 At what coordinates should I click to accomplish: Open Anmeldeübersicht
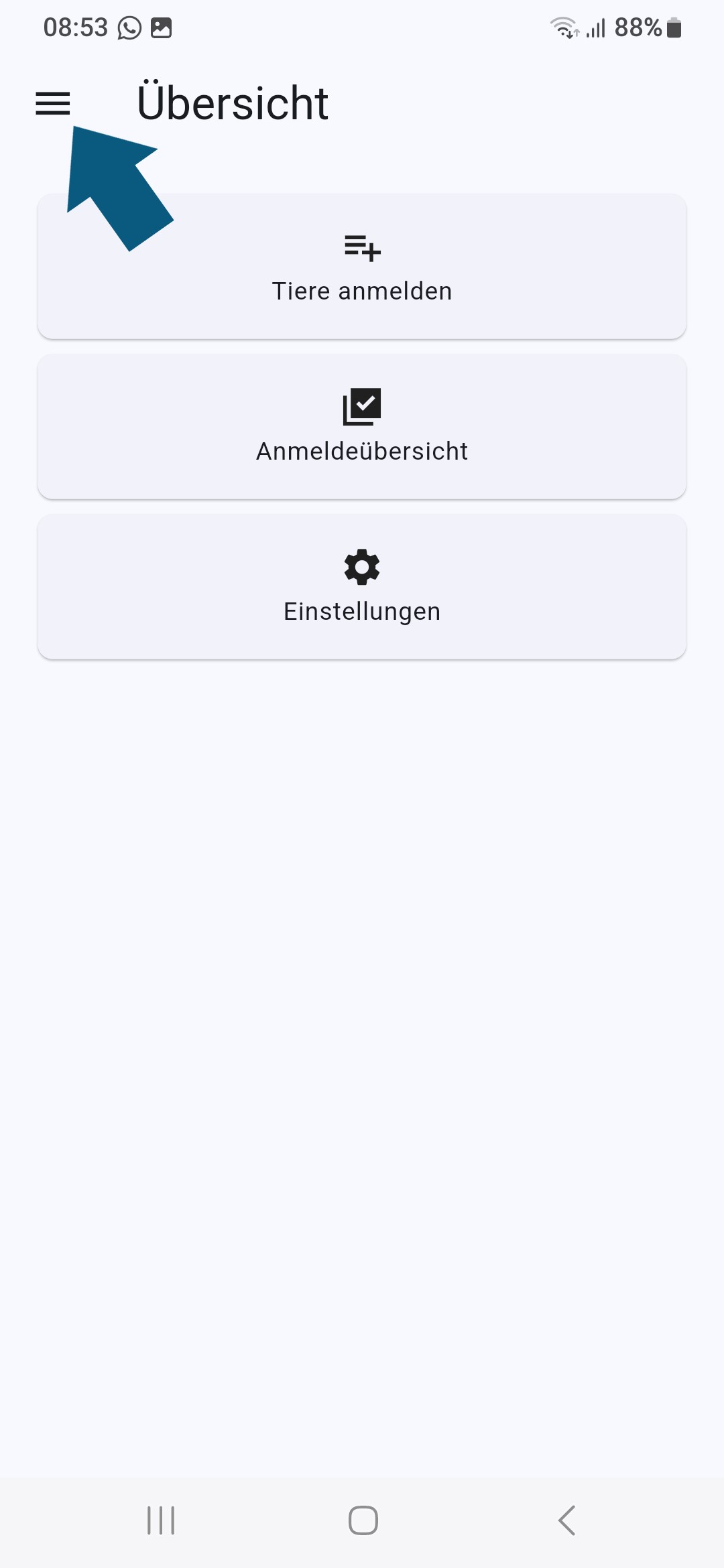[362, 426]
